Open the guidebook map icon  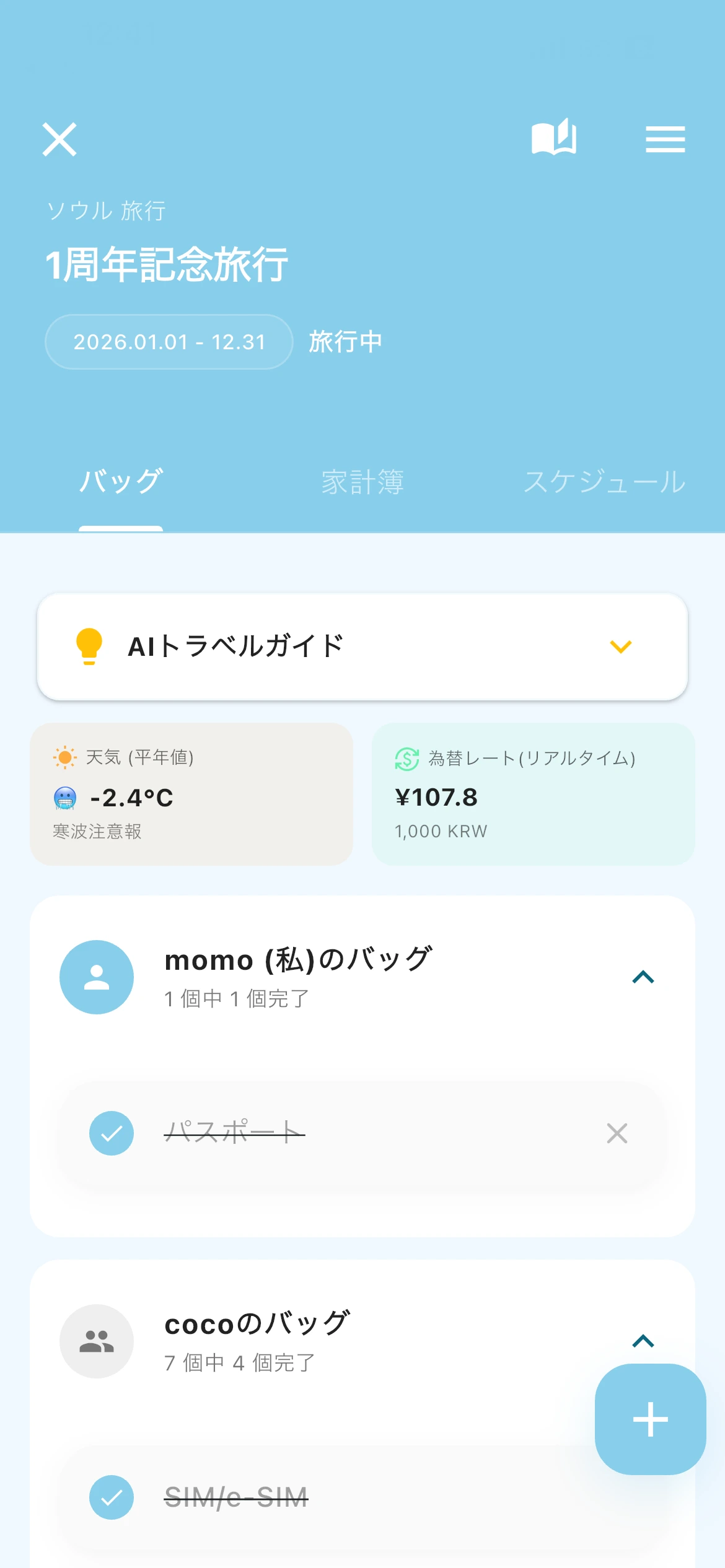coord(554,137)
